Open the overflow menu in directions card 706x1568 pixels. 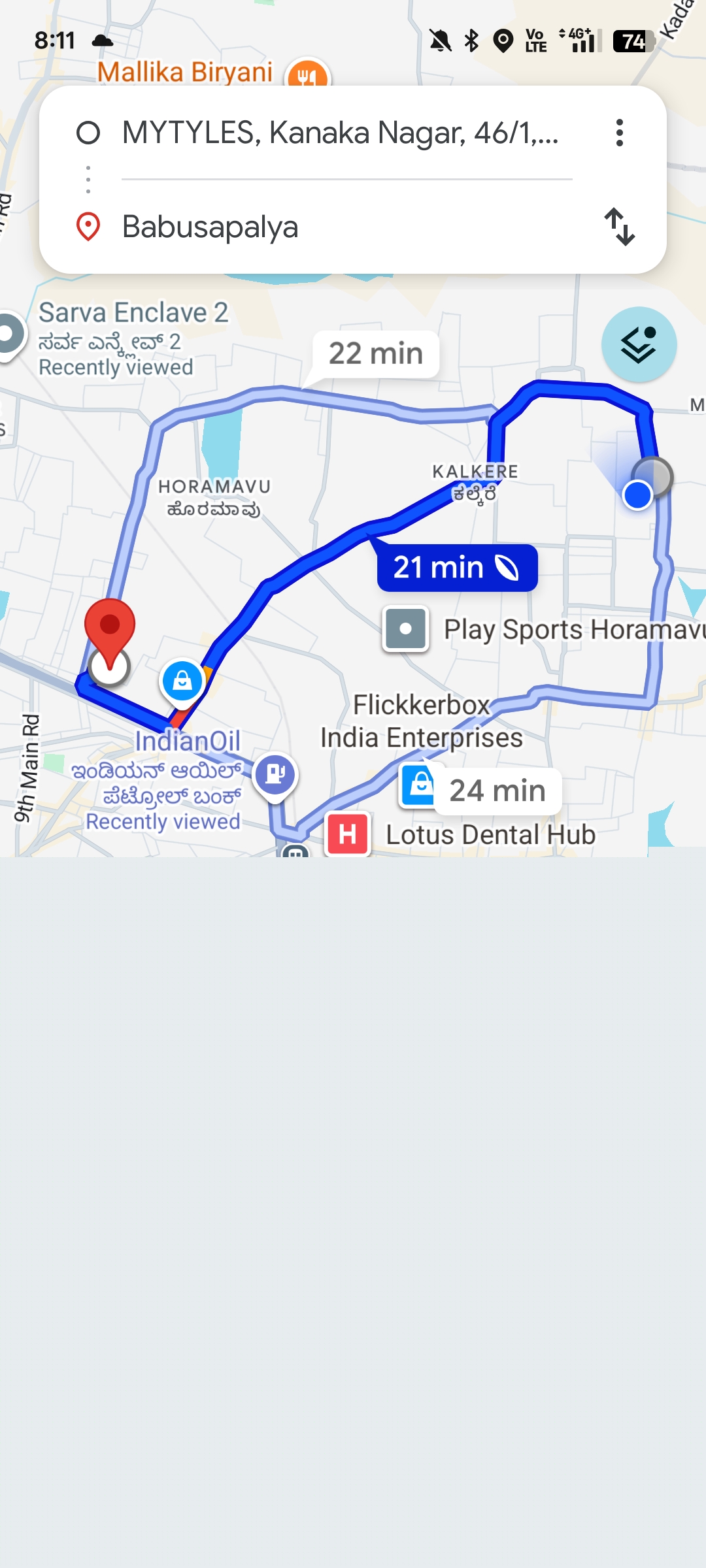tap(619, 133)
